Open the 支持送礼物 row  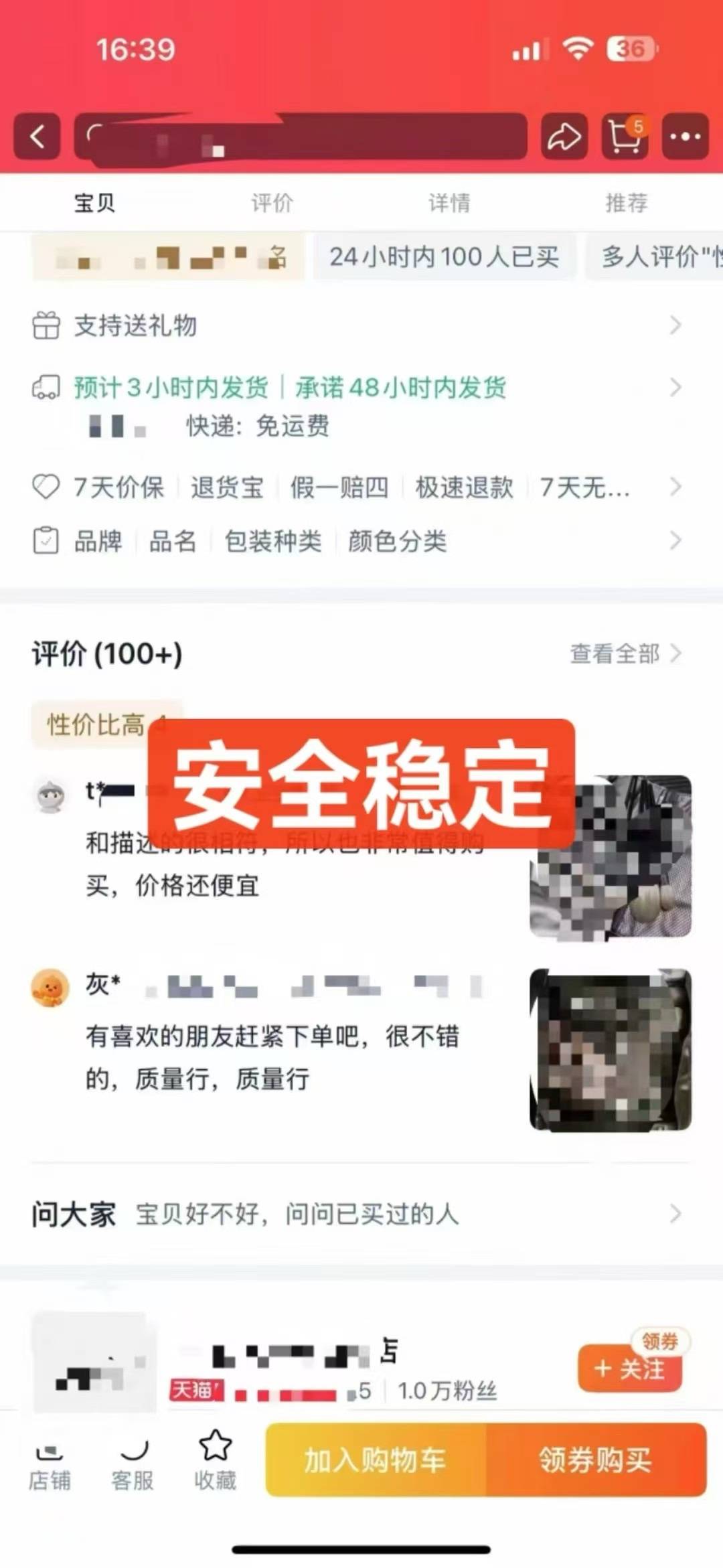point(355,325)
